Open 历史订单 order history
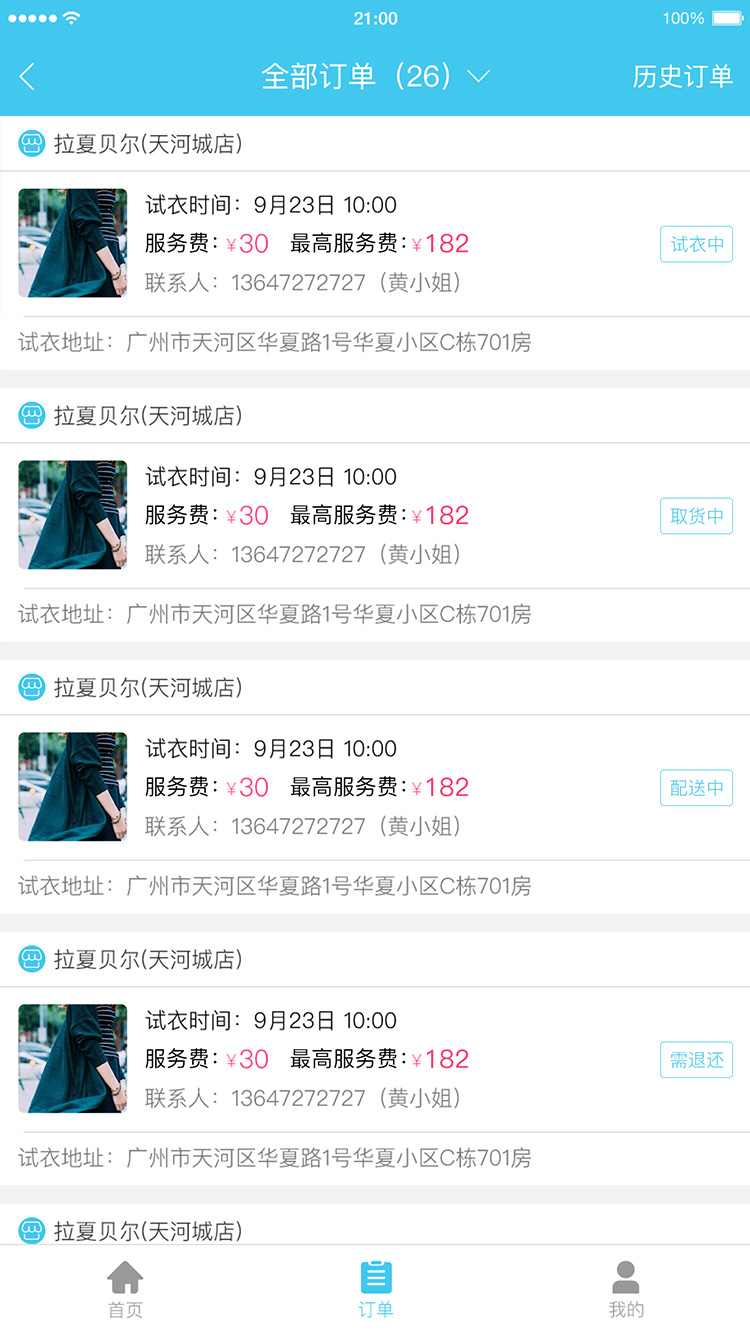Screen dimensions: 750x1334 click(682, 77)
